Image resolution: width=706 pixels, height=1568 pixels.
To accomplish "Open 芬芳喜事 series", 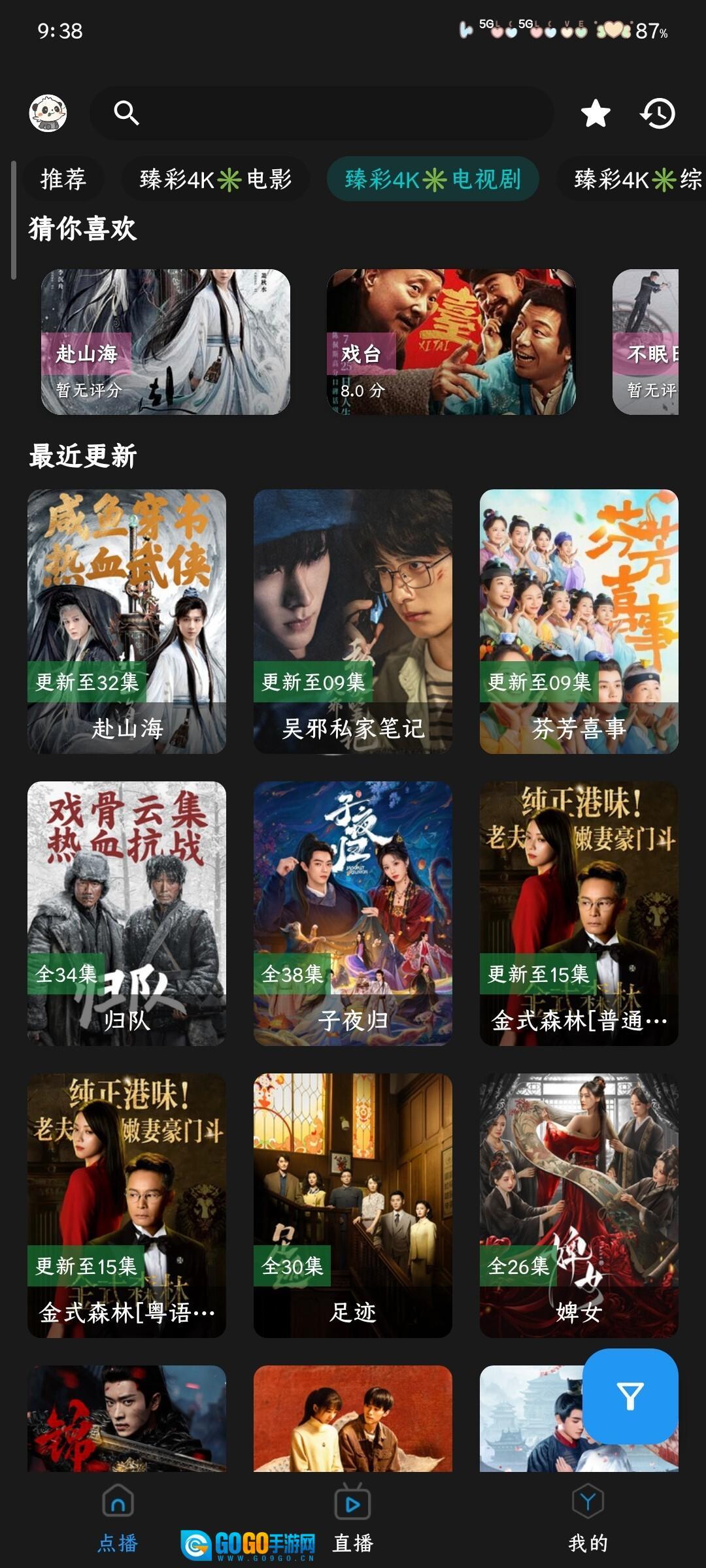I will [x=579, y=621].
